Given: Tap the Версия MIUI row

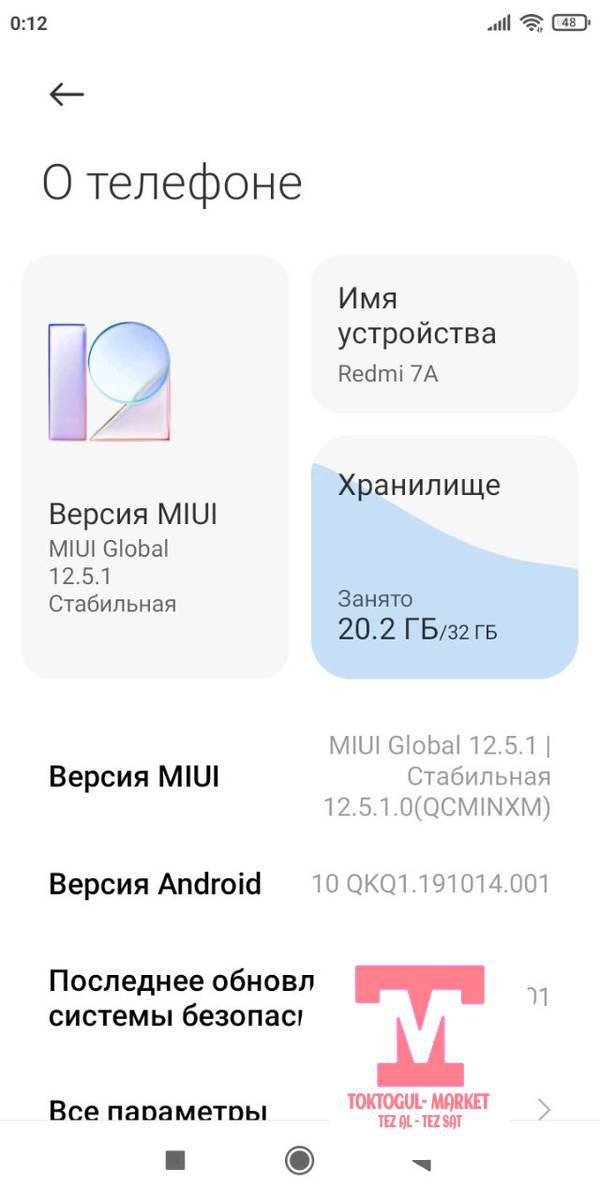Looking at the screenshot, I should click(x=300, y=777).
